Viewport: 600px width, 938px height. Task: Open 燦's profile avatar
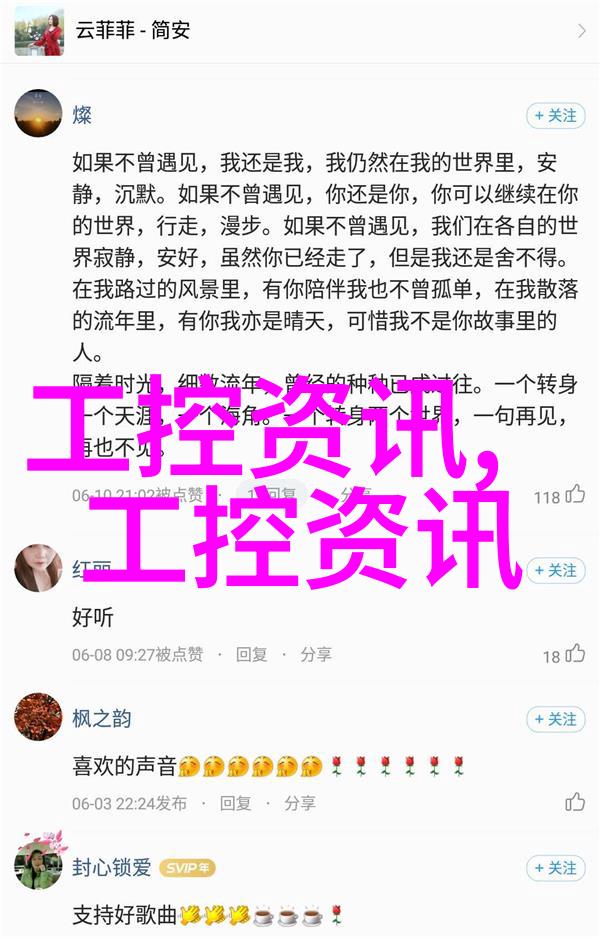(38, 114)
